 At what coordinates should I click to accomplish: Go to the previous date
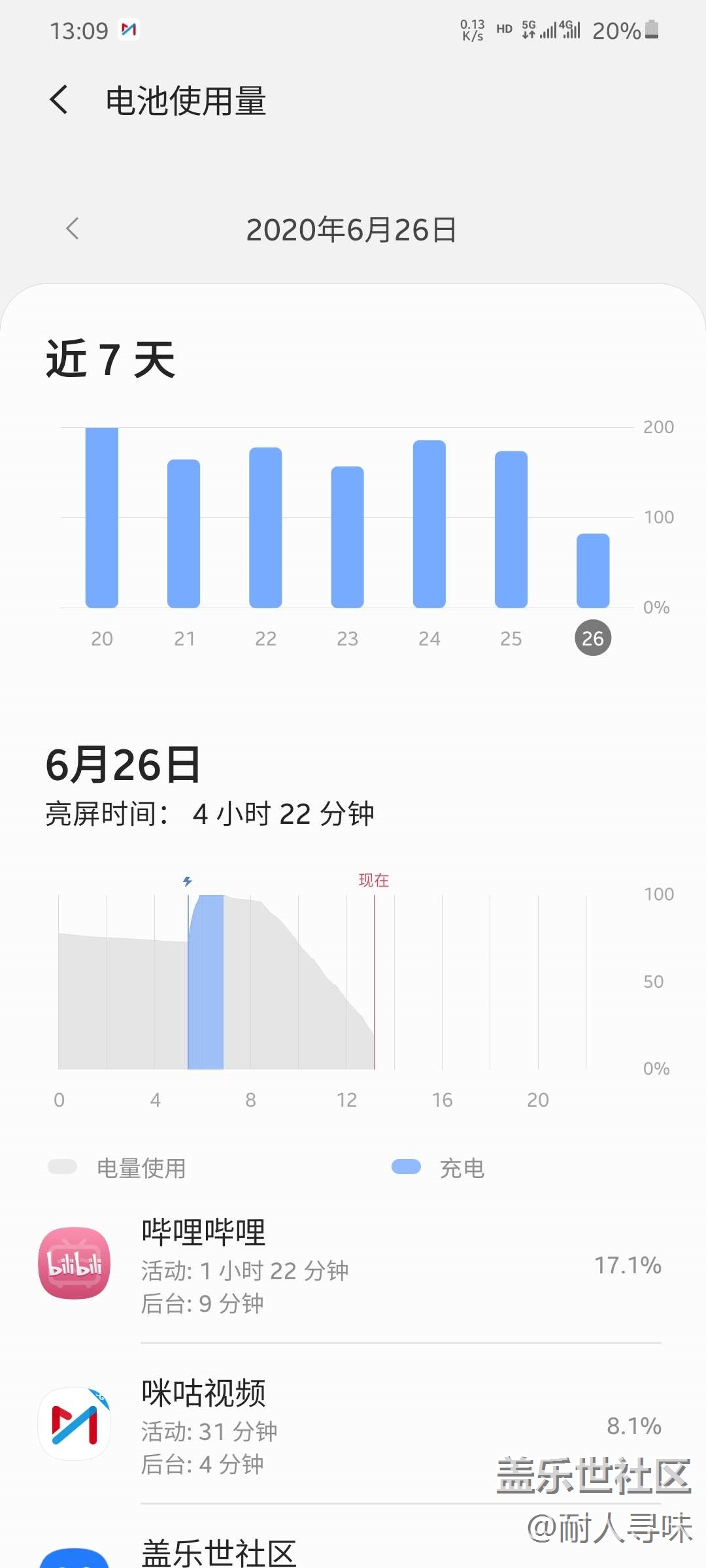click(x=73, y=229)
